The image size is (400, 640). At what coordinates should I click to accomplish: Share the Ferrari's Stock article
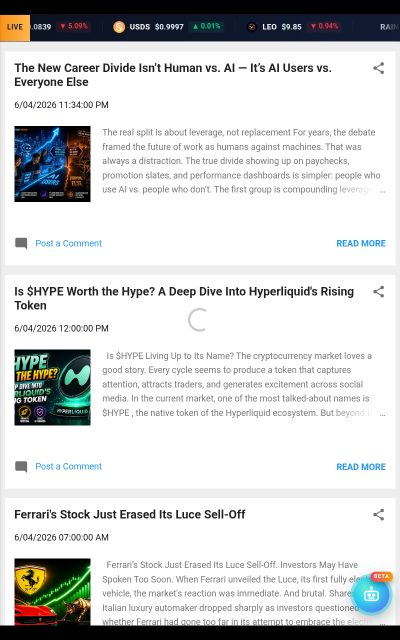[378, 514]
